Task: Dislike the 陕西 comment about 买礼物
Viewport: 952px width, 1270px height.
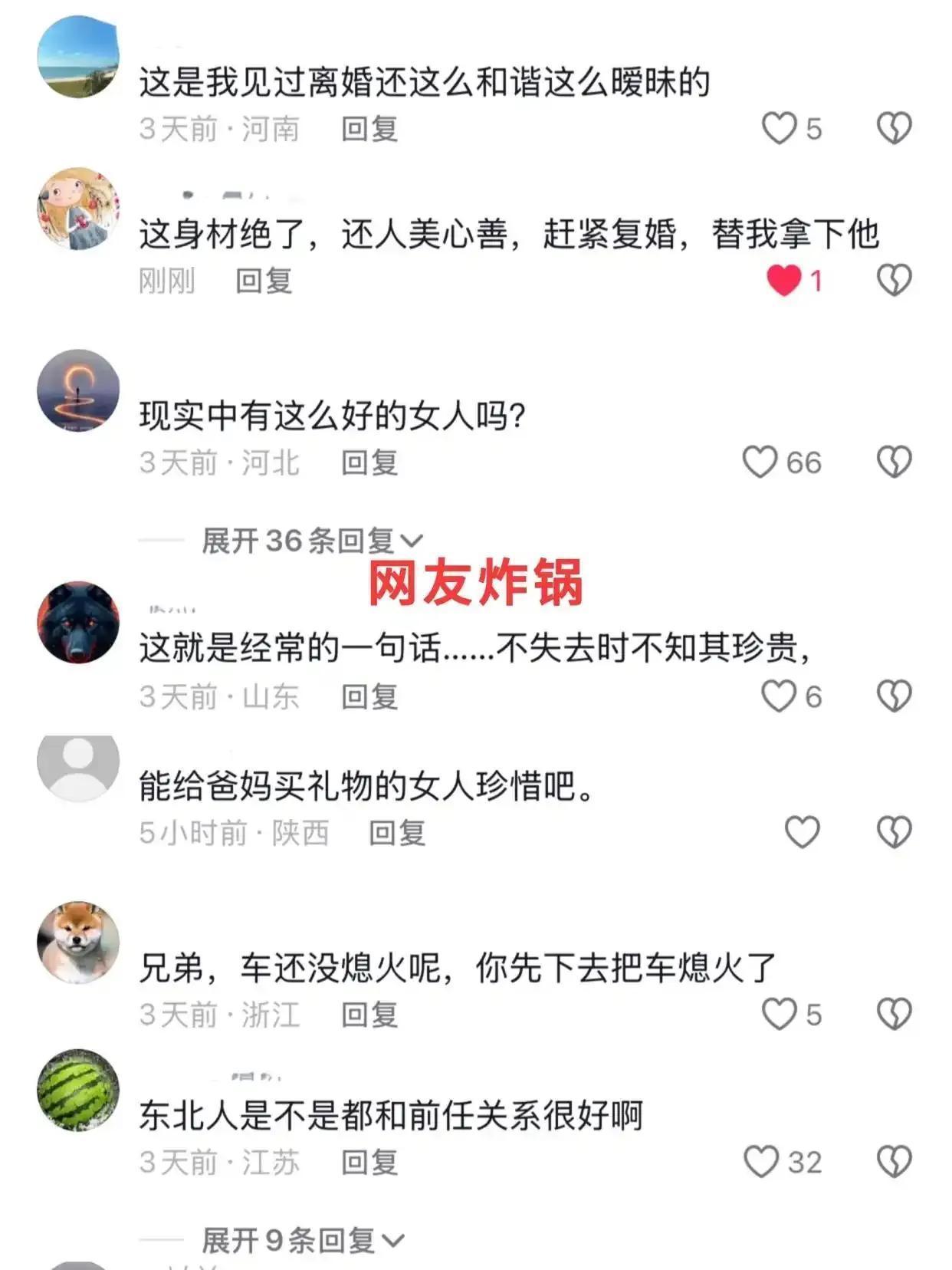Action: [x=894, y=832]
